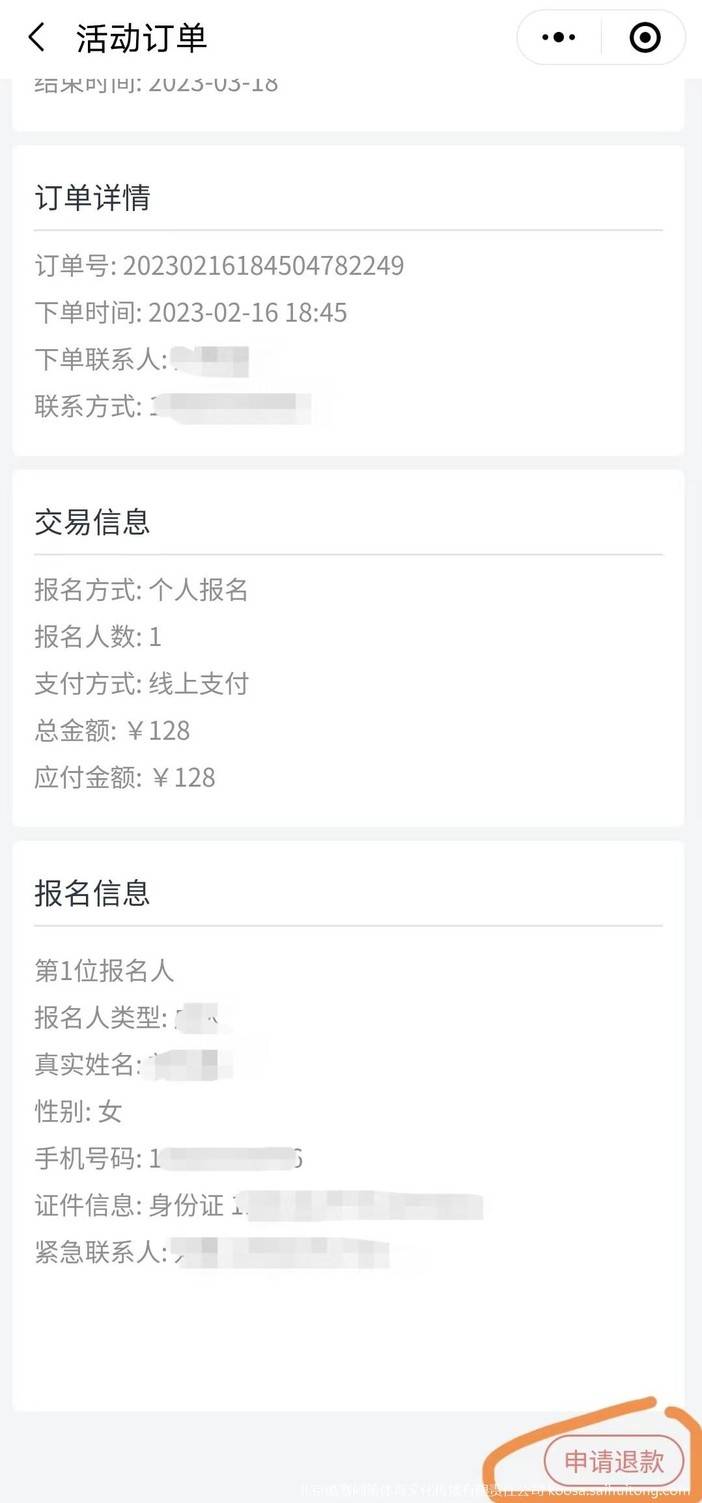Close the mini program with the circle button
This screenshot has height=1503, width=702.
[x=645, y=38]
